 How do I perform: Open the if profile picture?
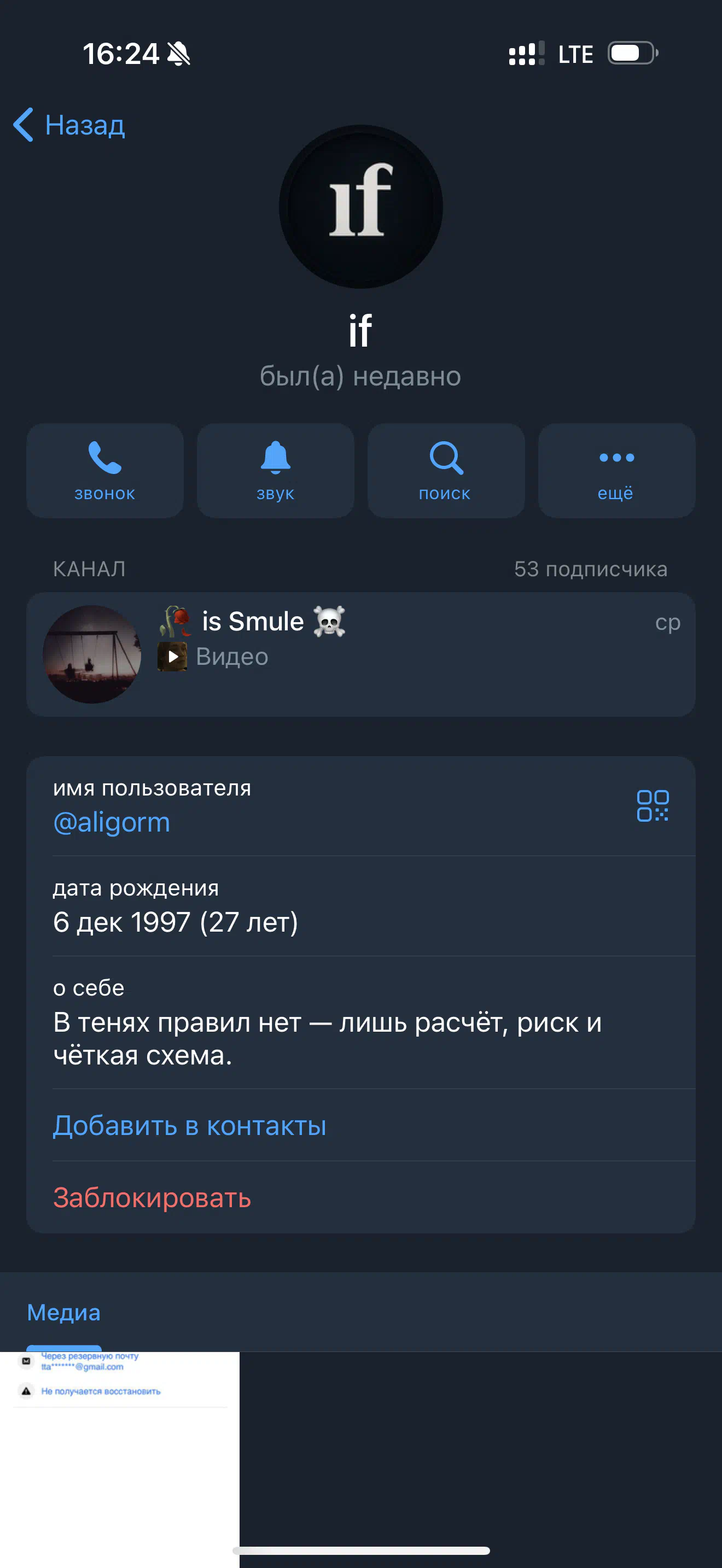(360, 206)
